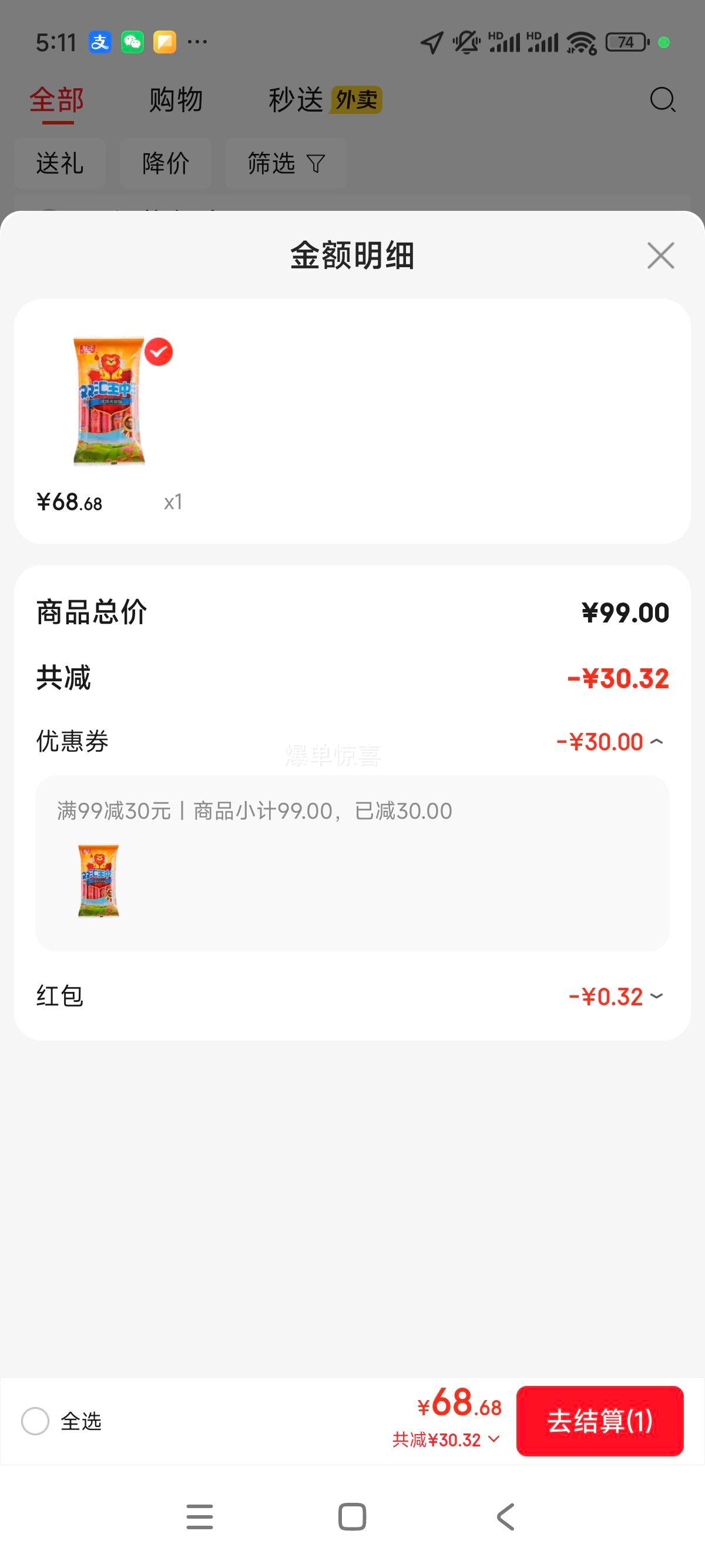Screen dimensions: 705x1568
Task: Switch to the 购物 tab
Action: (174, 99)
